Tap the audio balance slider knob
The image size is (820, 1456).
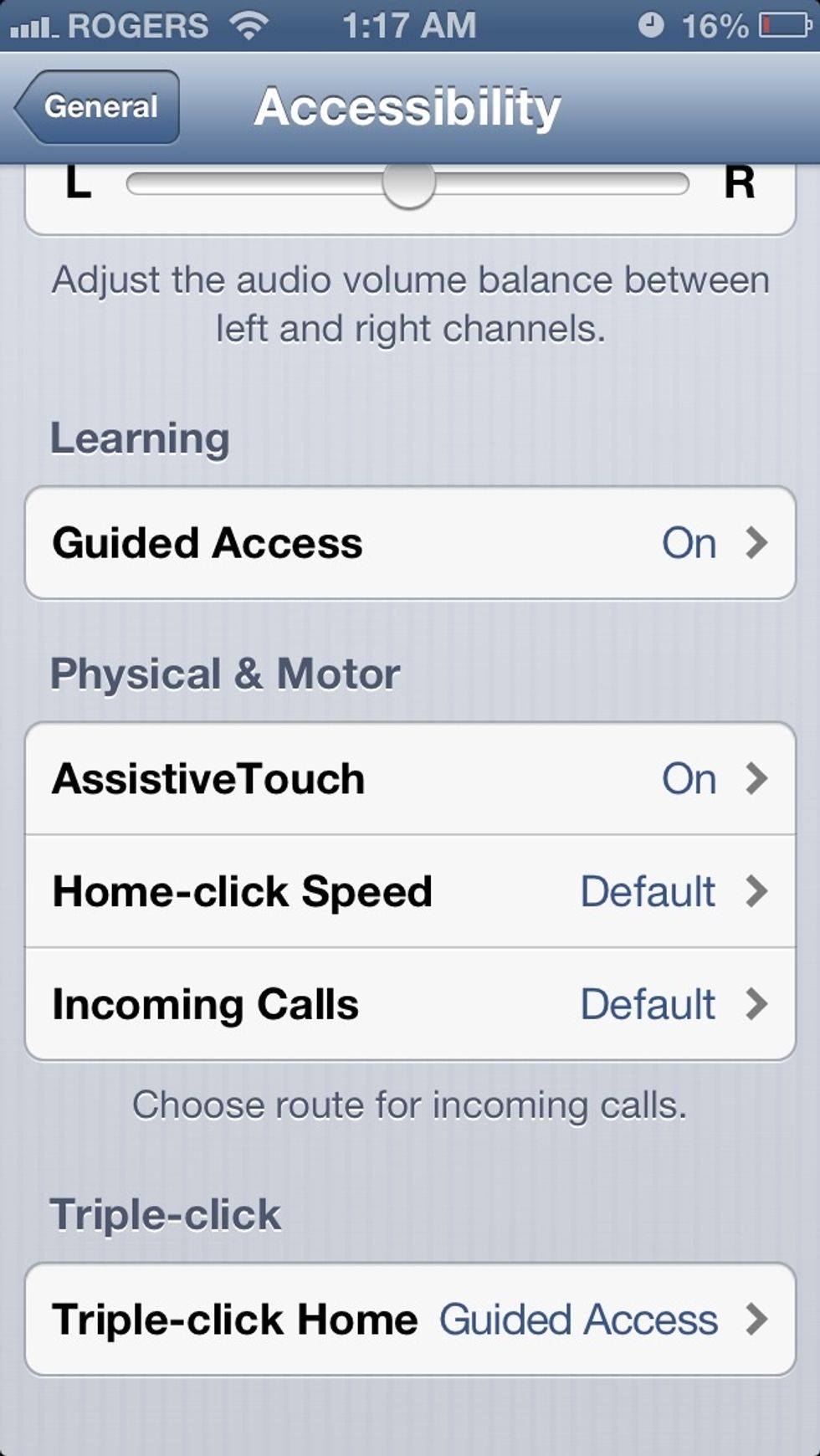[408, 183]
